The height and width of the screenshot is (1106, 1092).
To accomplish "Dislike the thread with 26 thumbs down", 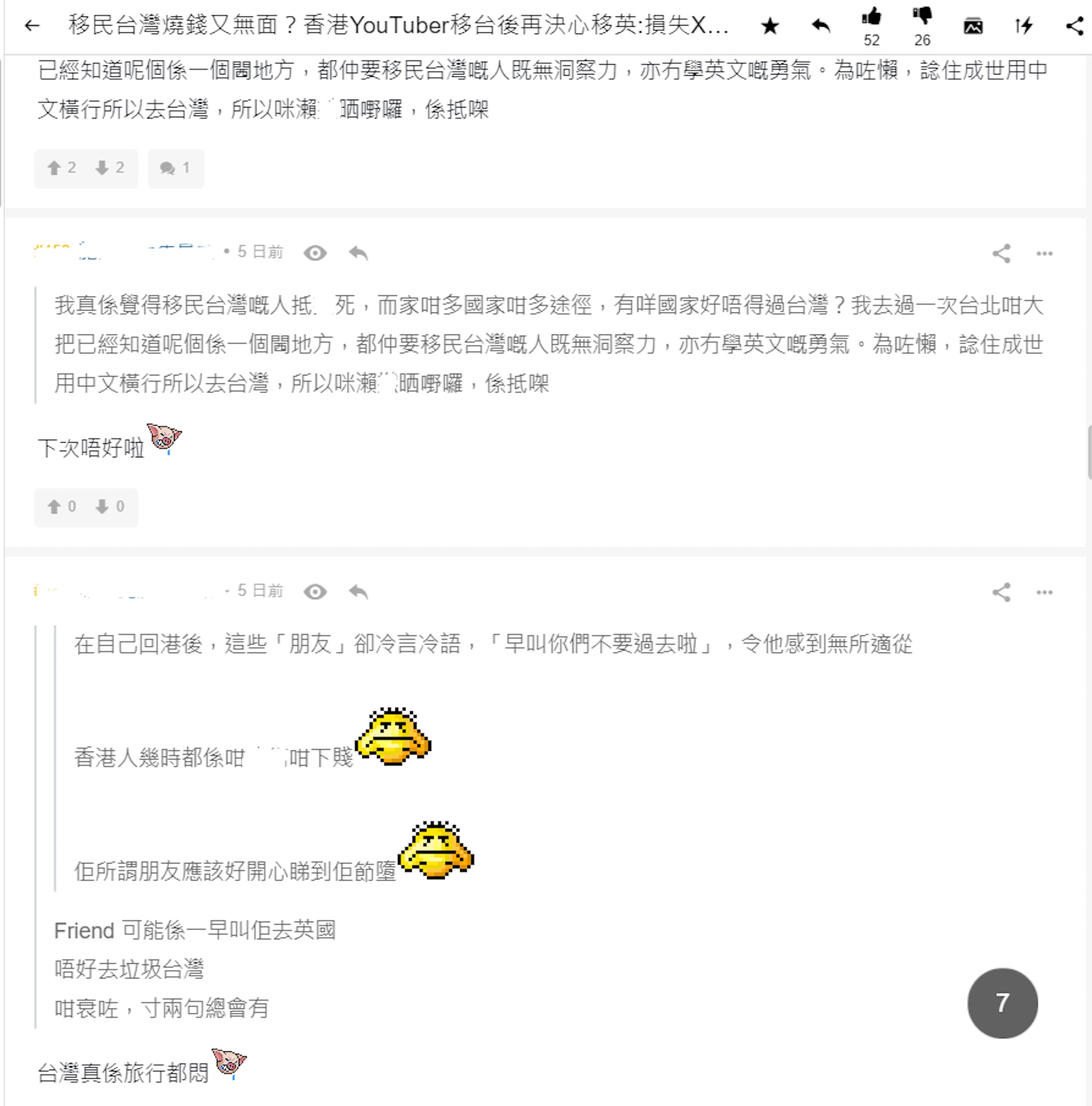I will pos(922,17).
